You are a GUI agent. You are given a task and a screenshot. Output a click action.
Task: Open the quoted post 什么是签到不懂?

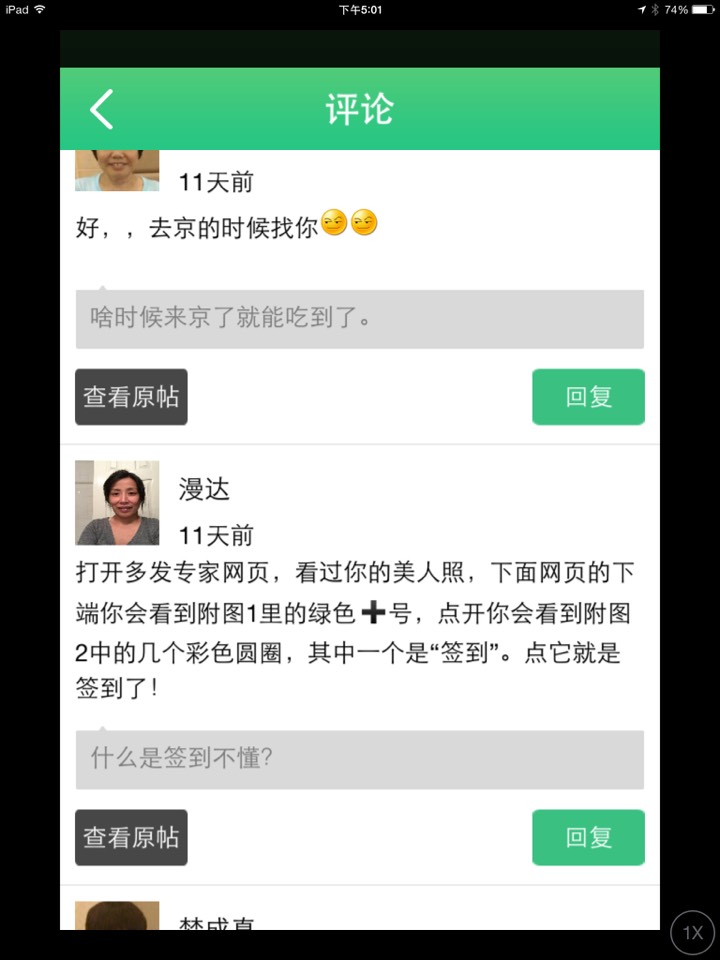pos(359,759)
